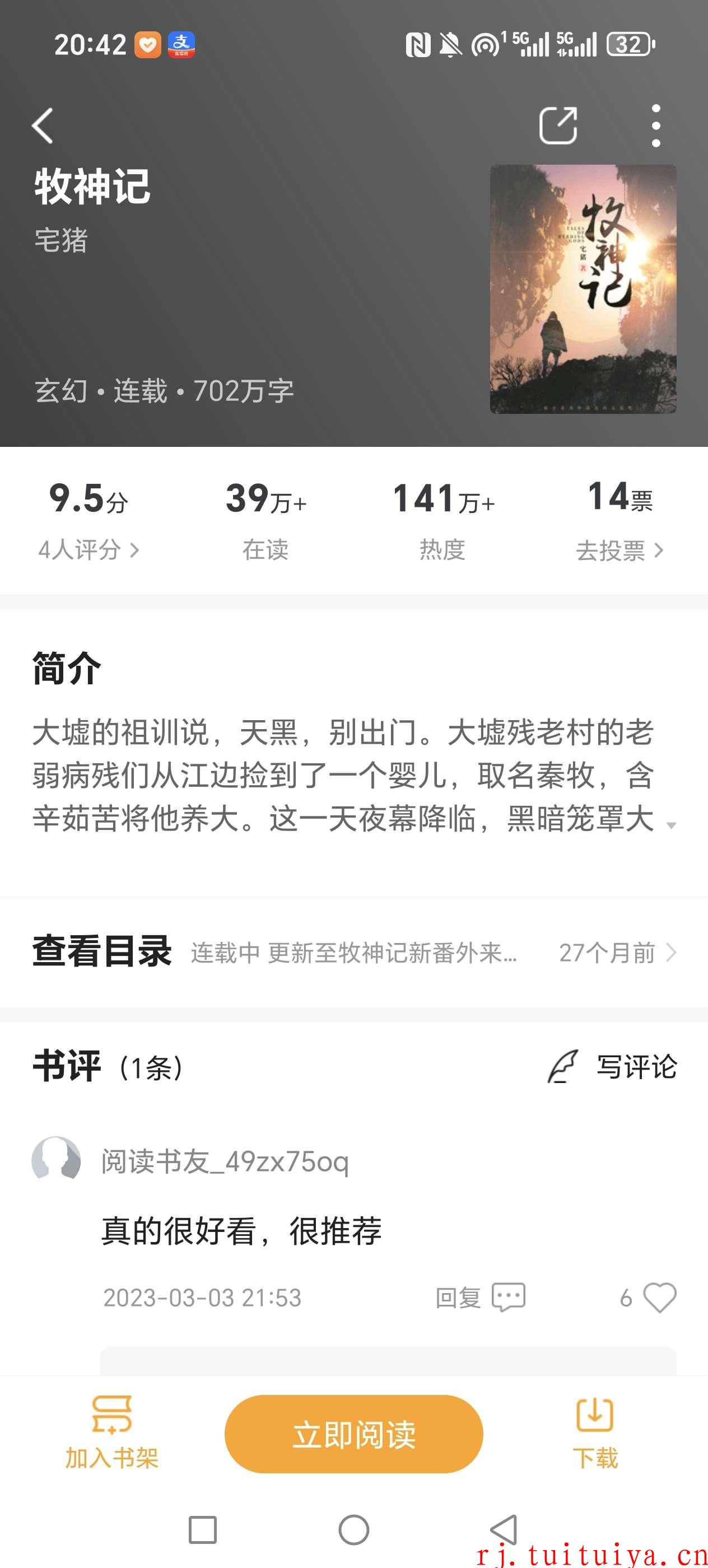708x1568 pixels.
Task: Expand the 简介 synopsis text
Action: click(x=671, y=825)
